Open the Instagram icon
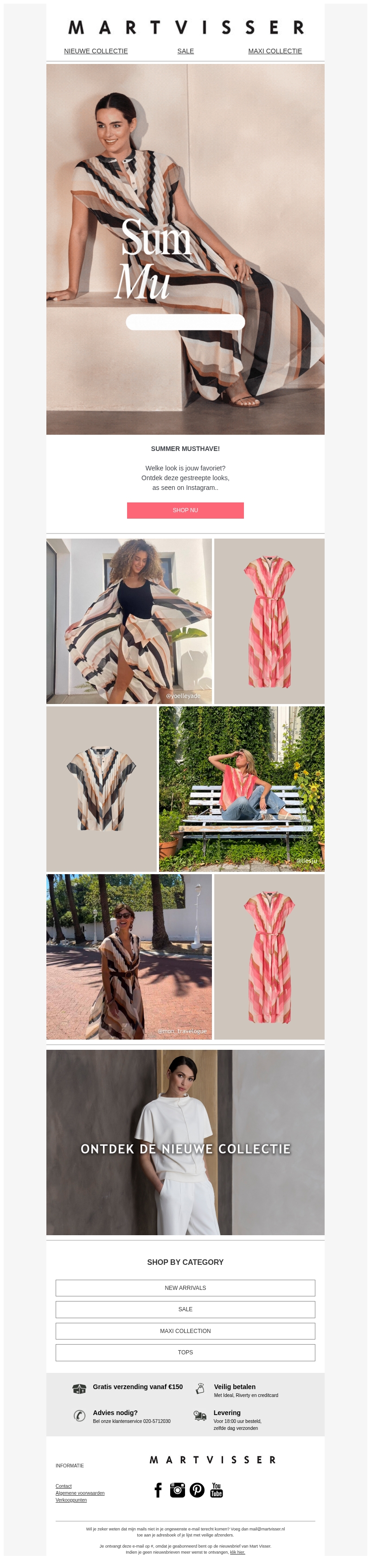The width and height of the screenshot is (371, 1568). [x=177, y=1490]
